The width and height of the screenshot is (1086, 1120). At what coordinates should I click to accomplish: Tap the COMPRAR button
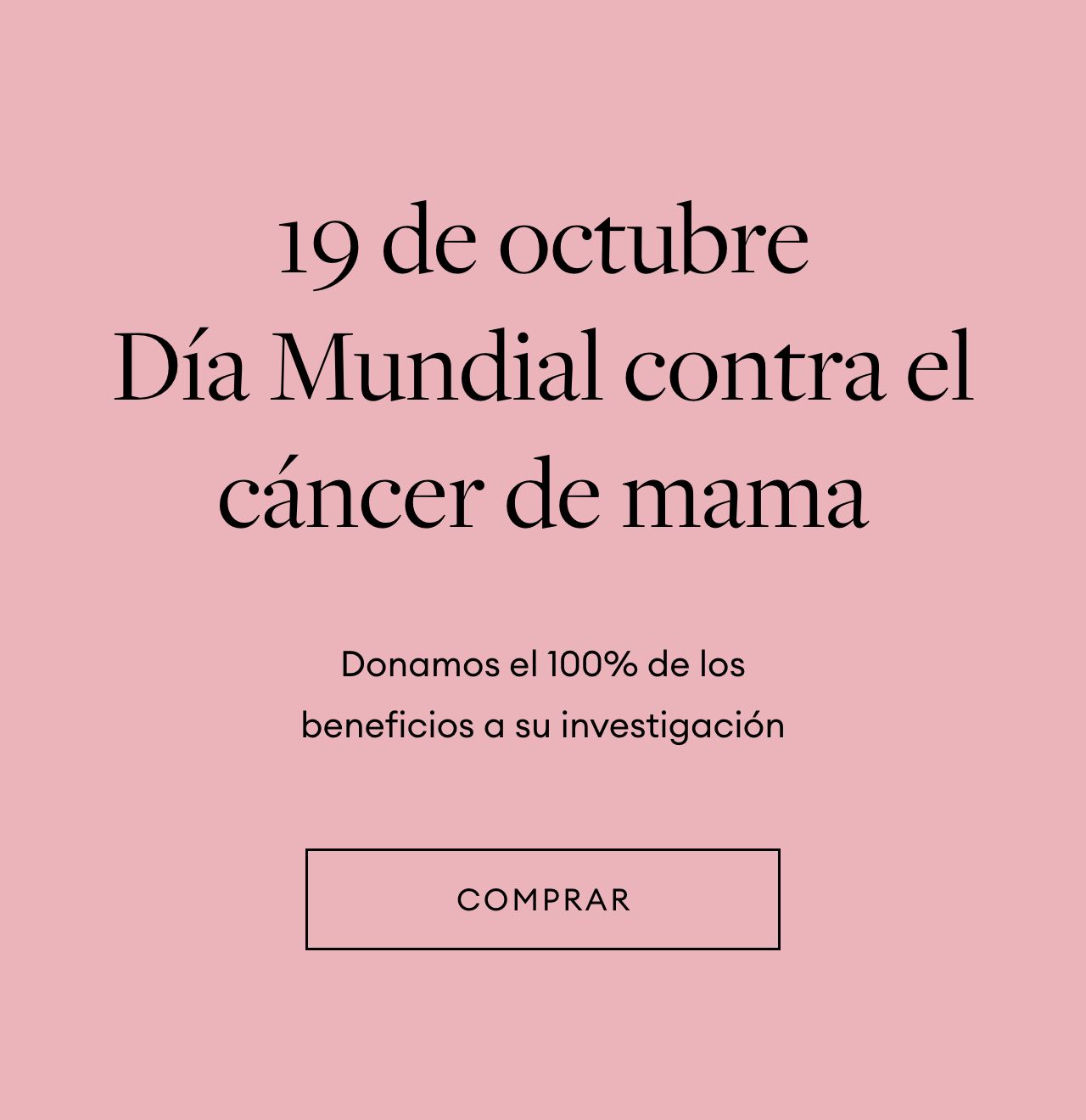point(542,899)
